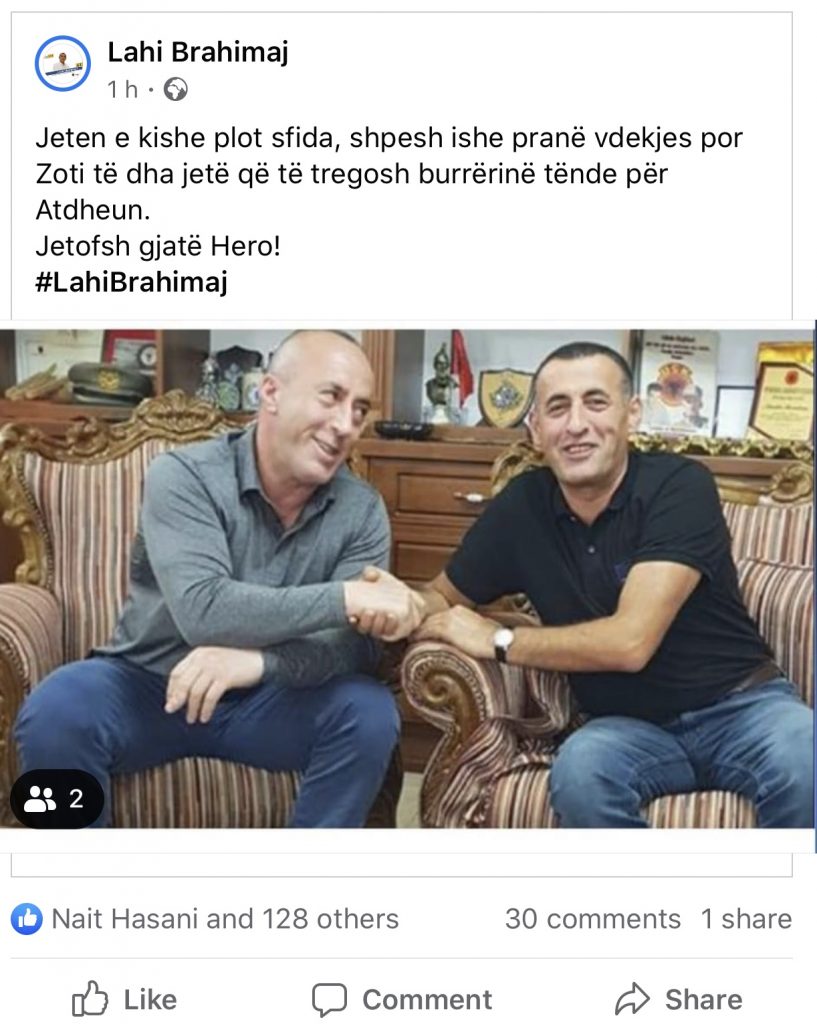Like this post

124,999
